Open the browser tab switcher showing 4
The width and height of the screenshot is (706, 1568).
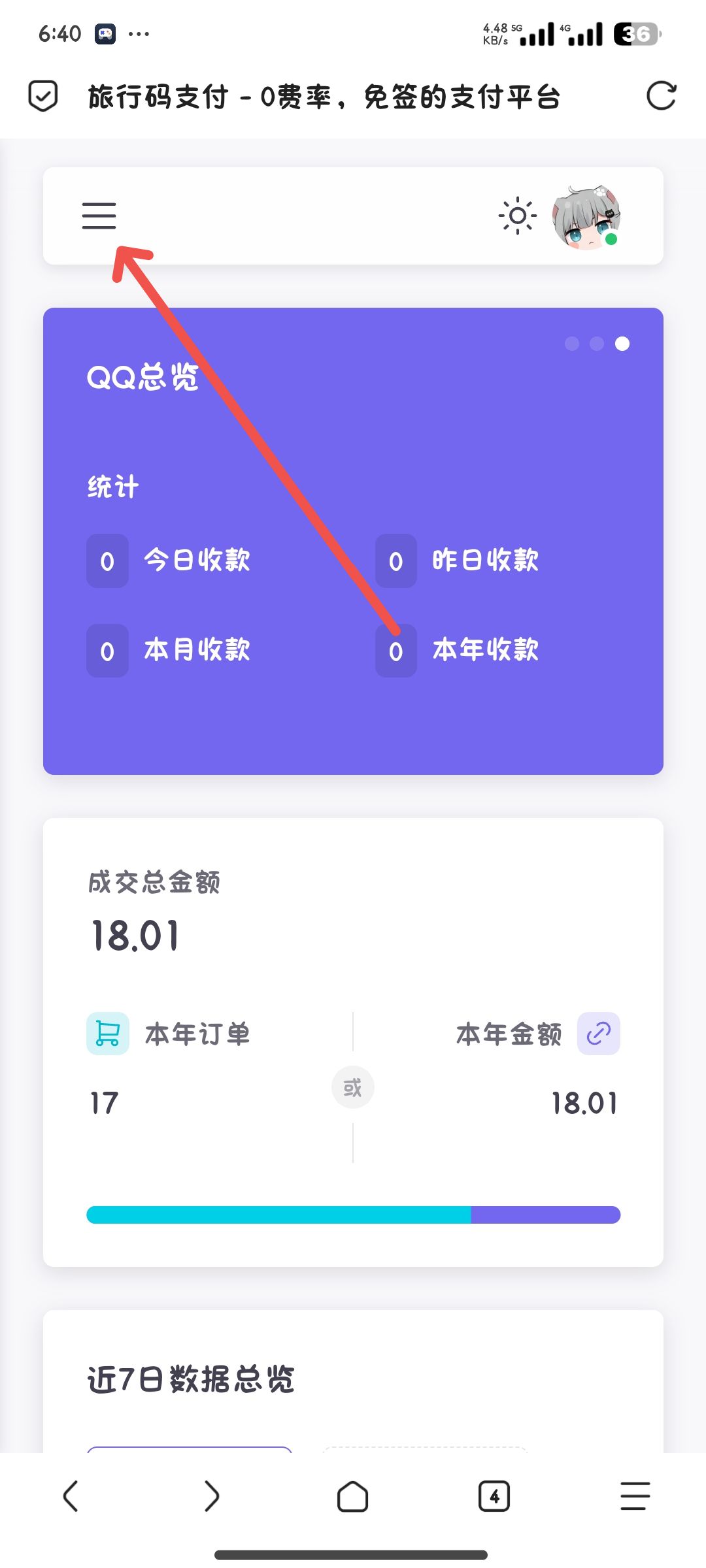click(494, 1497)
